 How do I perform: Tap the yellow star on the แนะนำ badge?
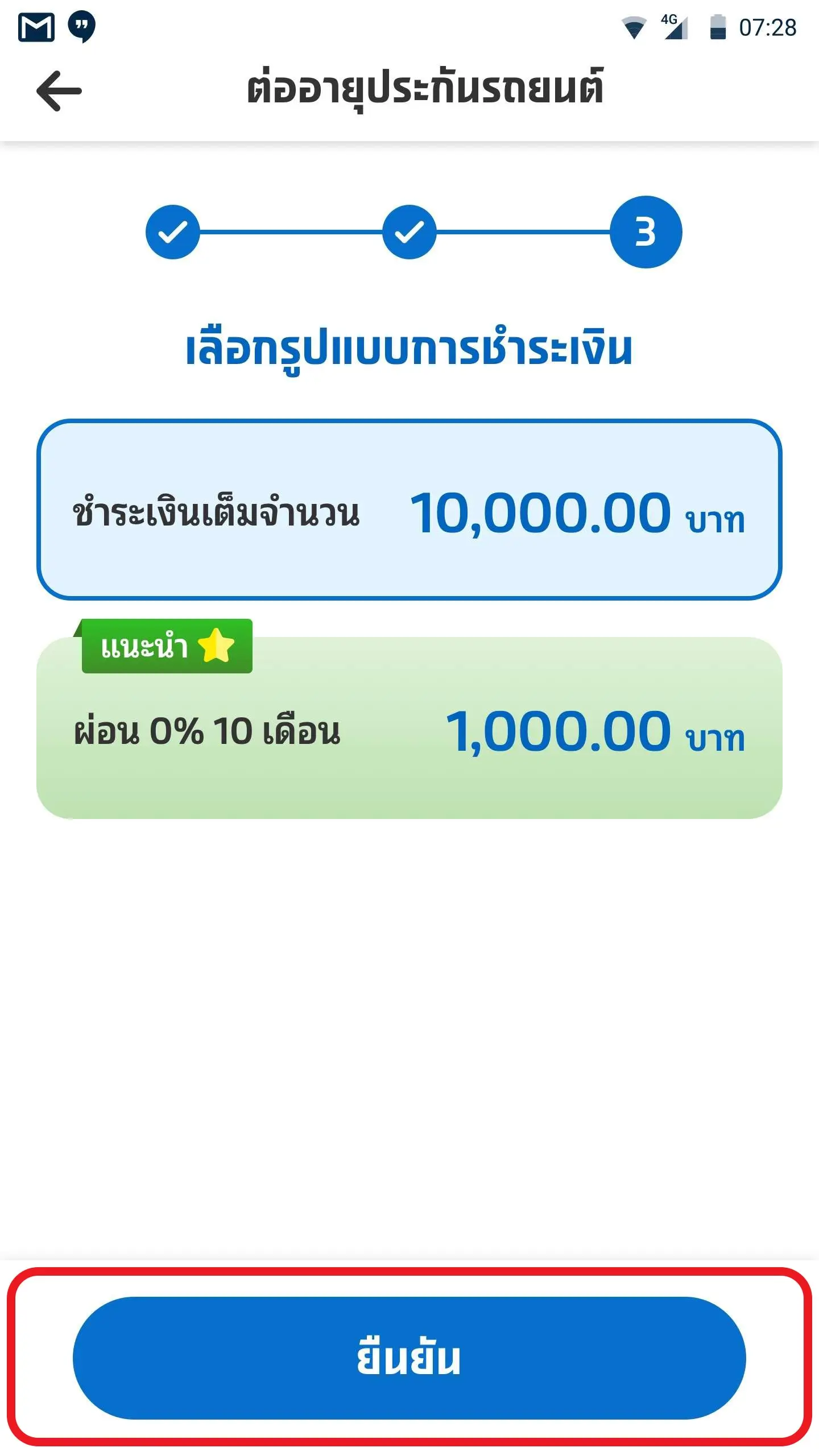pyautogui.click(x=215, y=647)
